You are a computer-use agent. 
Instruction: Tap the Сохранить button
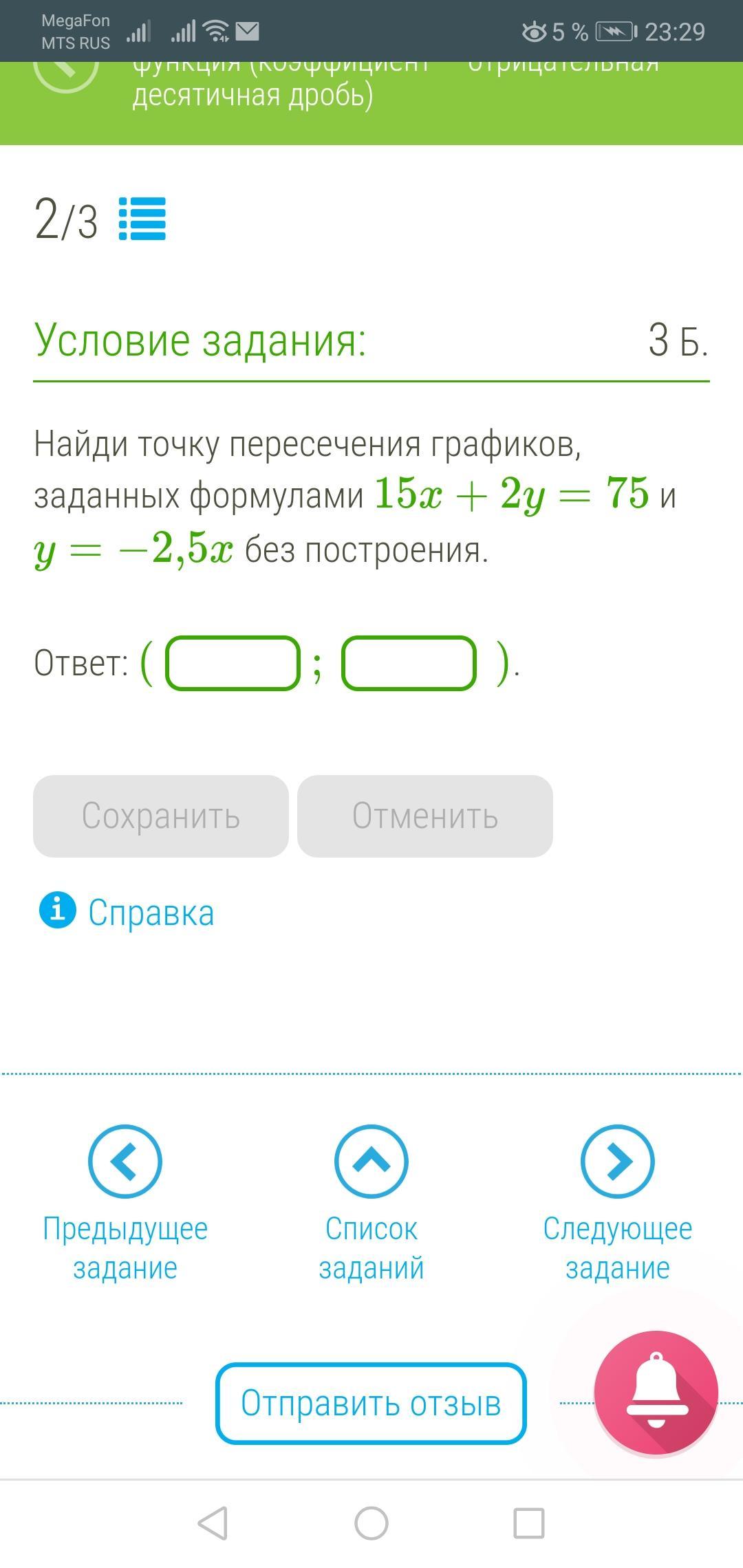[x=161, y=816]
